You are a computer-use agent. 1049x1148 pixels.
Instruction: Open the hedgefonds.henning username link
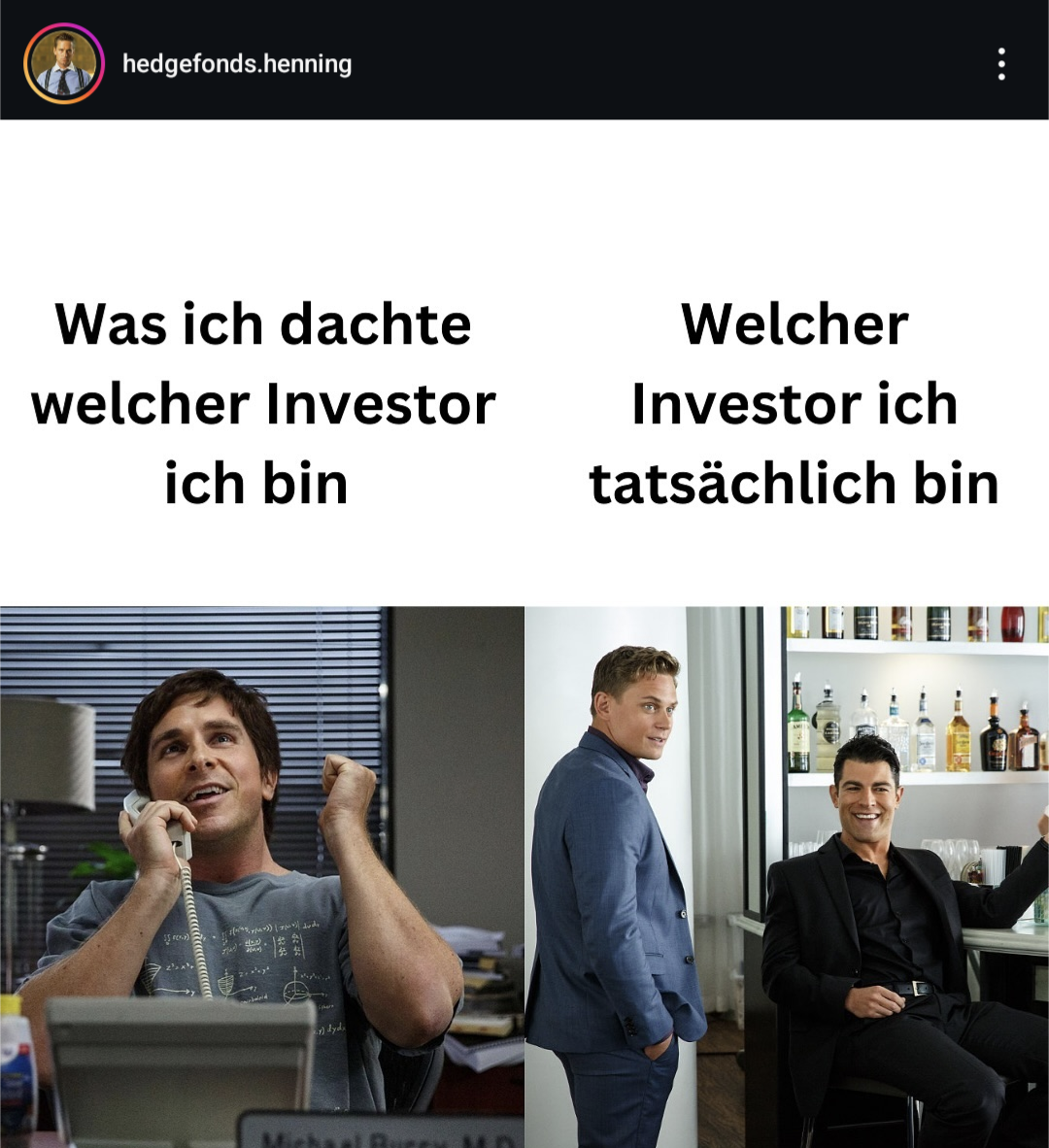tap(237, 64)
